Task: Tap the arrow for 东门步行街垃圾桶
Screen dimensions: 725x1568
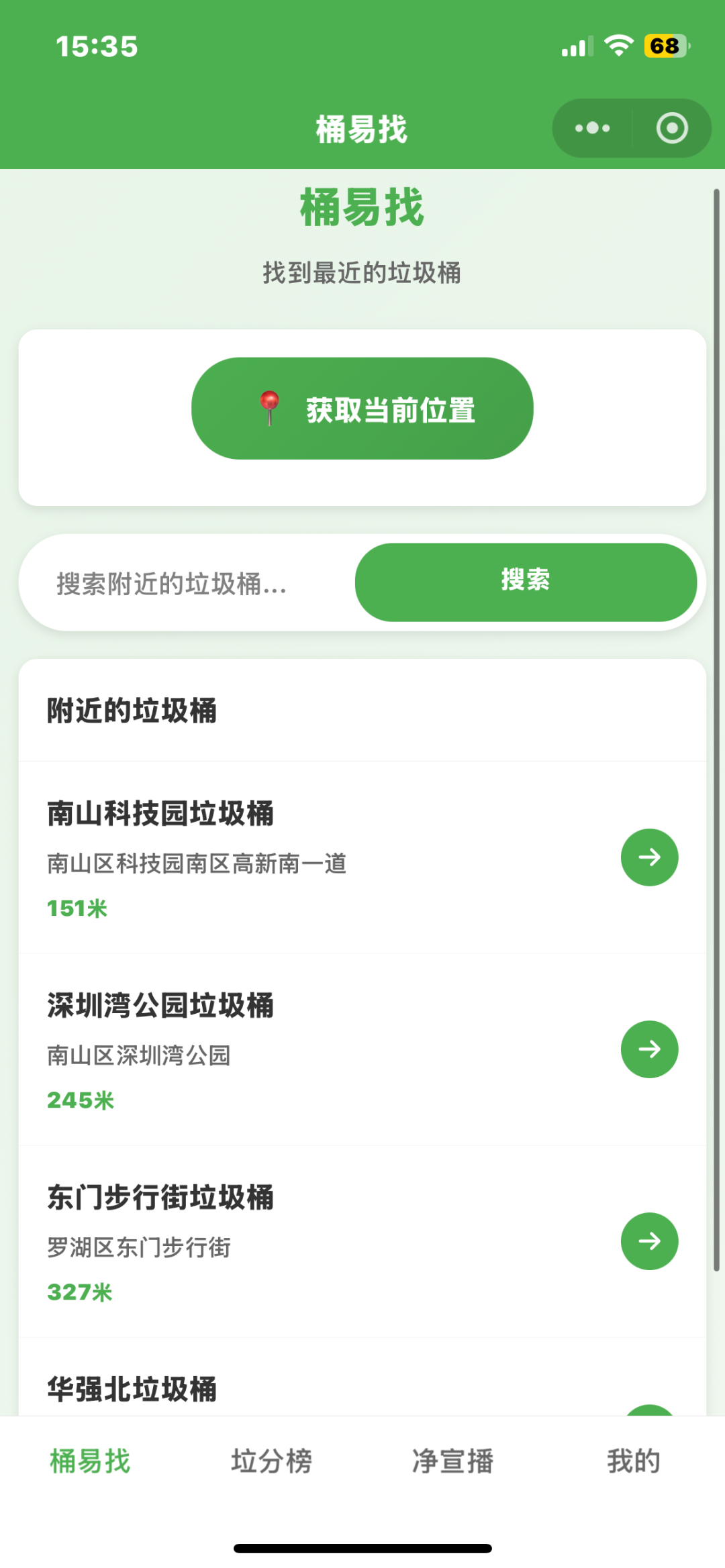Action: [649, 1241]
